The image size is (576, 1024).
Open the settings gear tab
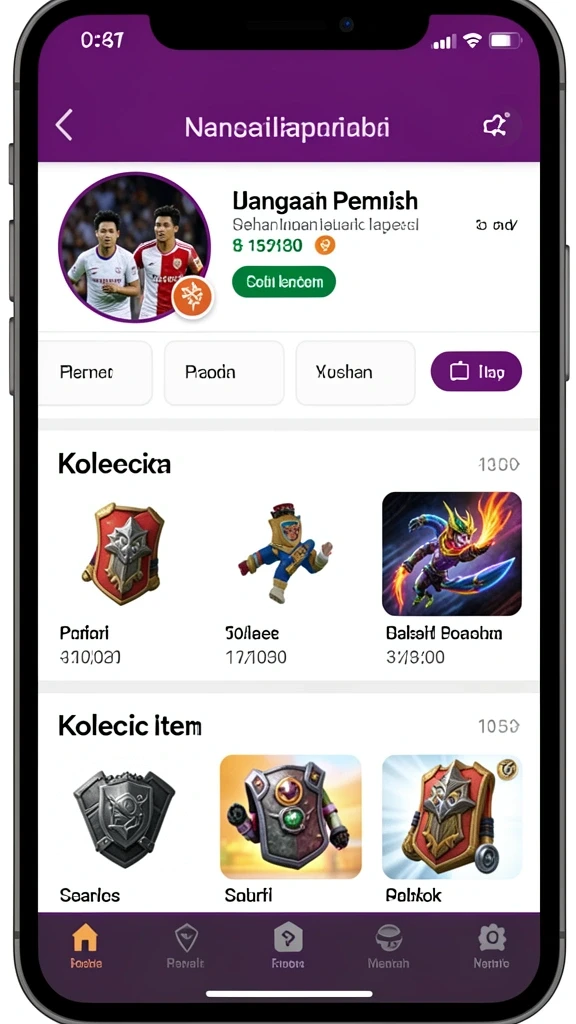(492, 946)
